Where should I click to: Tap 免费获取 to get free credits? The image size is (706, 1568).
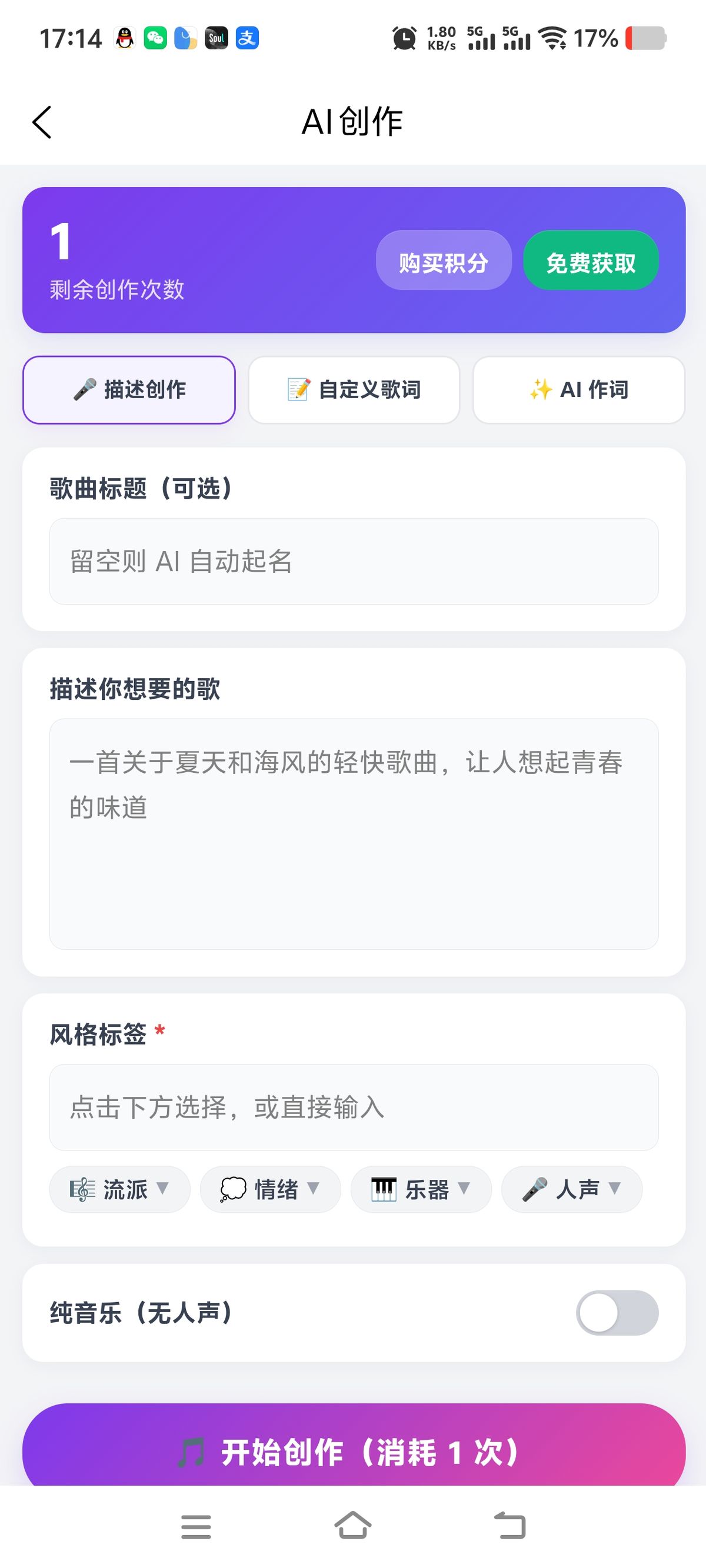click(x=590, y=261)
